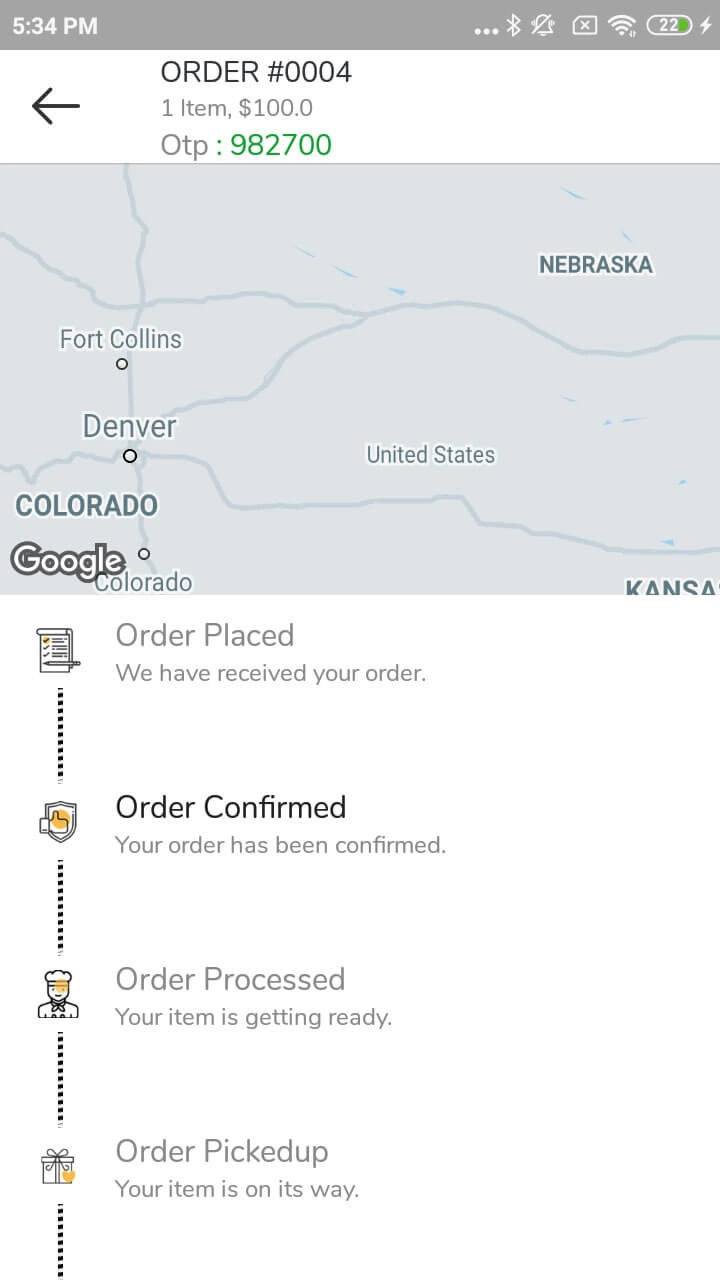720x1280 pixels.
Task: Click the dotted progress line between statuses
Action: 61,733
